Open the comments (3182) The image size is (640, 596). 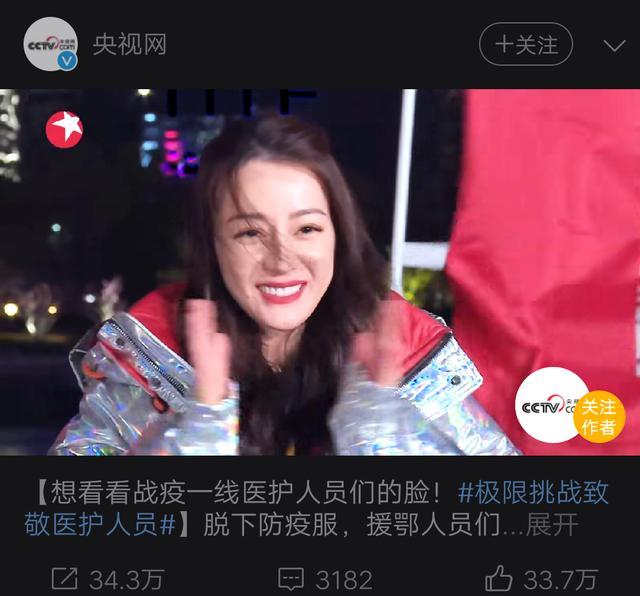pyautogui.click(x=325, y=578)
